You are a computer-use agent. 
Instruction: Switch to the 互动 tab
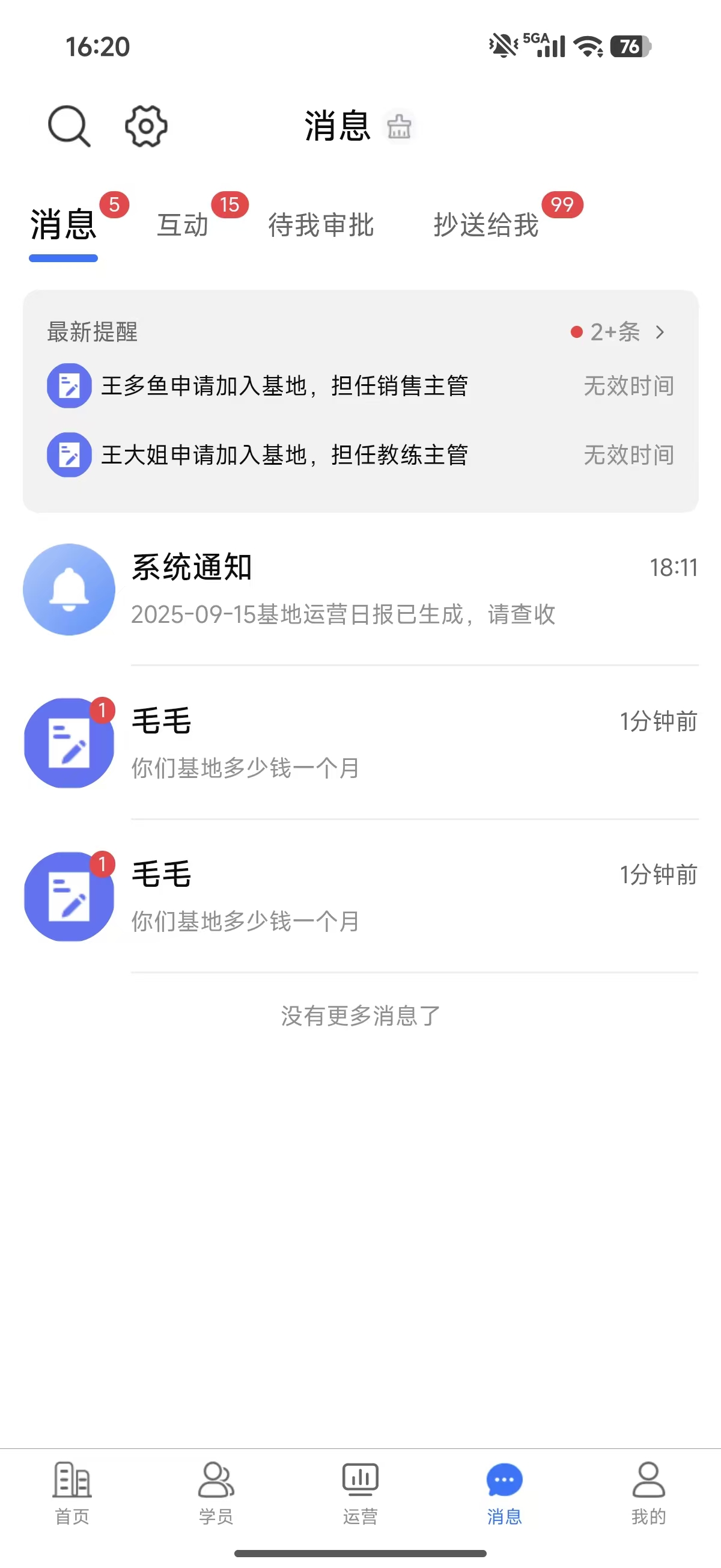[x=183, y=225]
